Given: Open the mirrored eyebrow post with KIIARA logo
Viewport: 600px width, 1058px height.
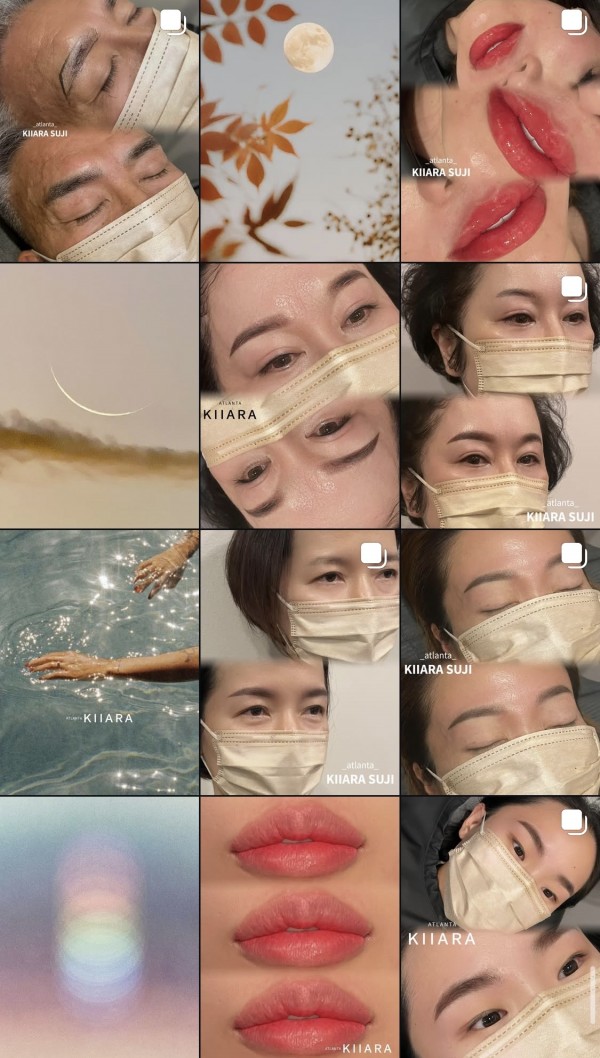Looking at the screenshot, I should tap(299, 396).
